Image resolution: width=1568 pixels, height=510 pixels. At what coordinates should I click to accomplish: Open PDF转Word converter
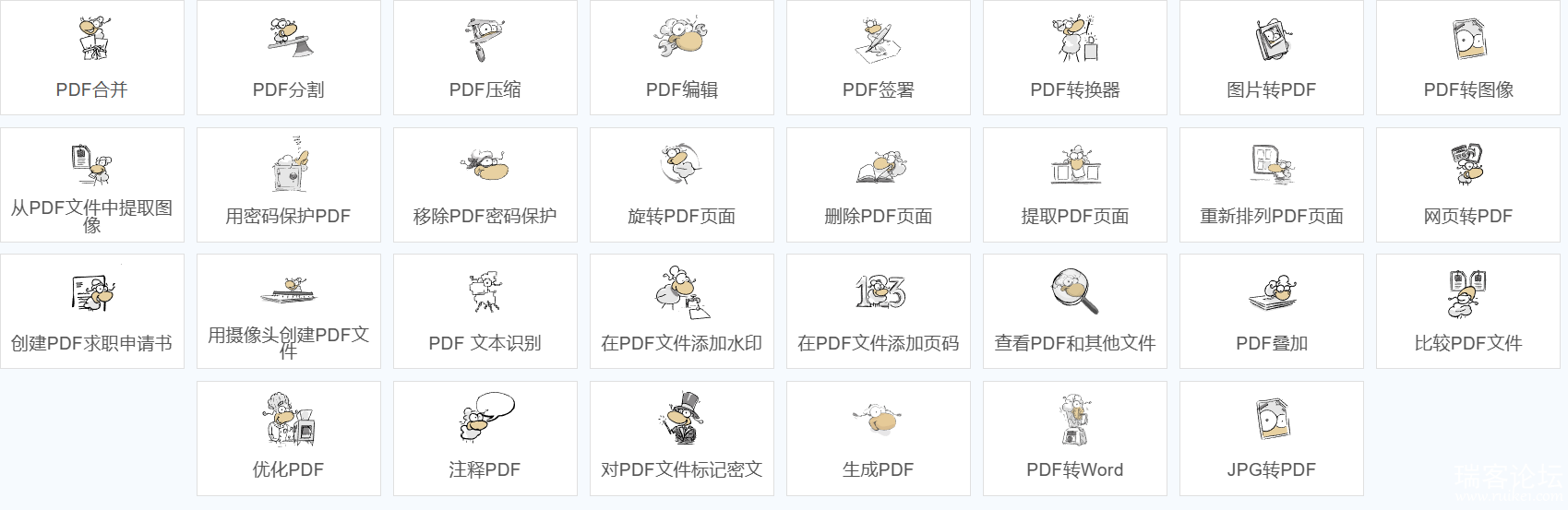1075,438
